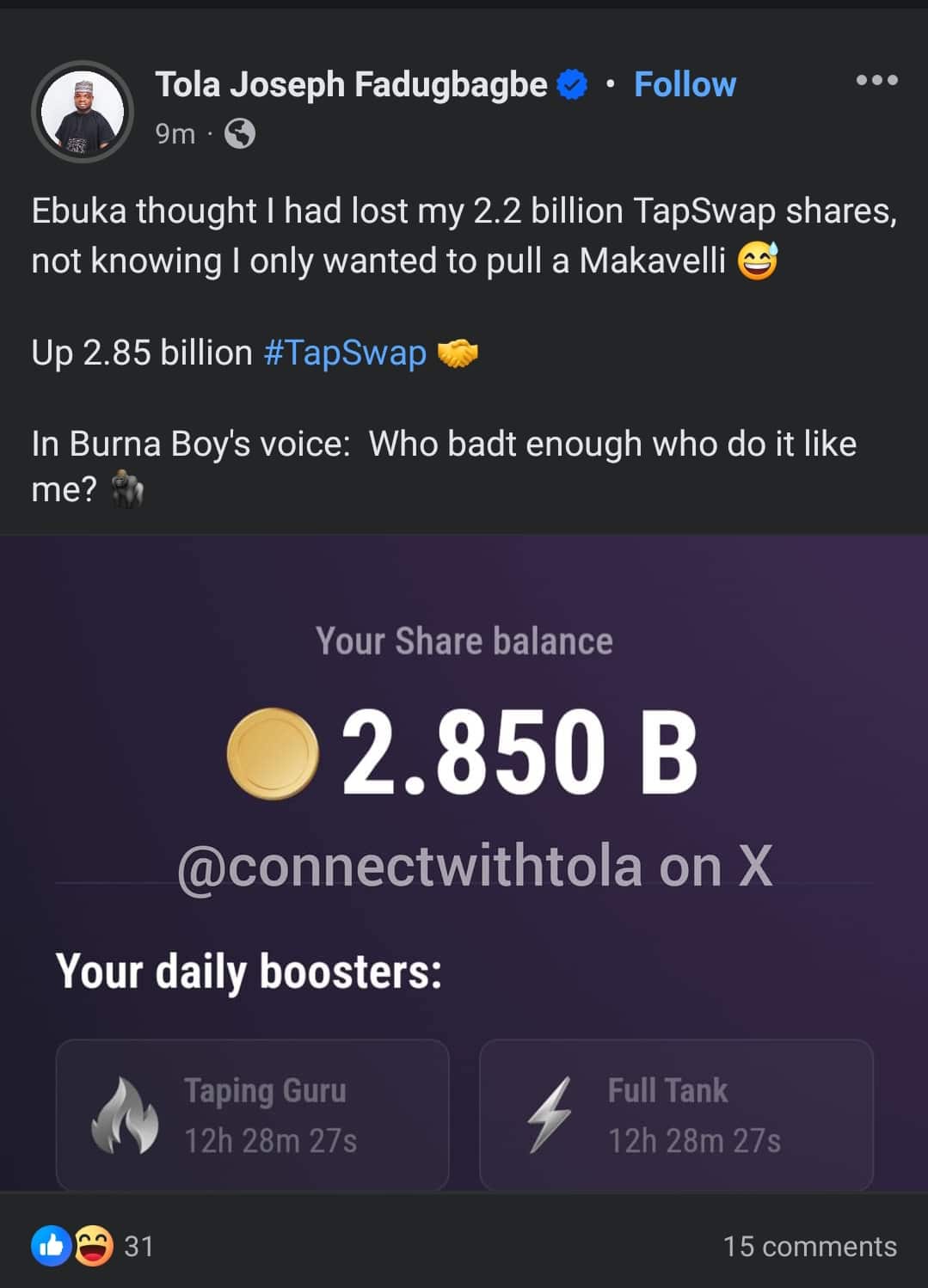Image resolution: width=928 pixels, height=1288 pixels.
Task: Open Tola Joseph Fadugbagbe's profile picture
Action: point(83,112)
